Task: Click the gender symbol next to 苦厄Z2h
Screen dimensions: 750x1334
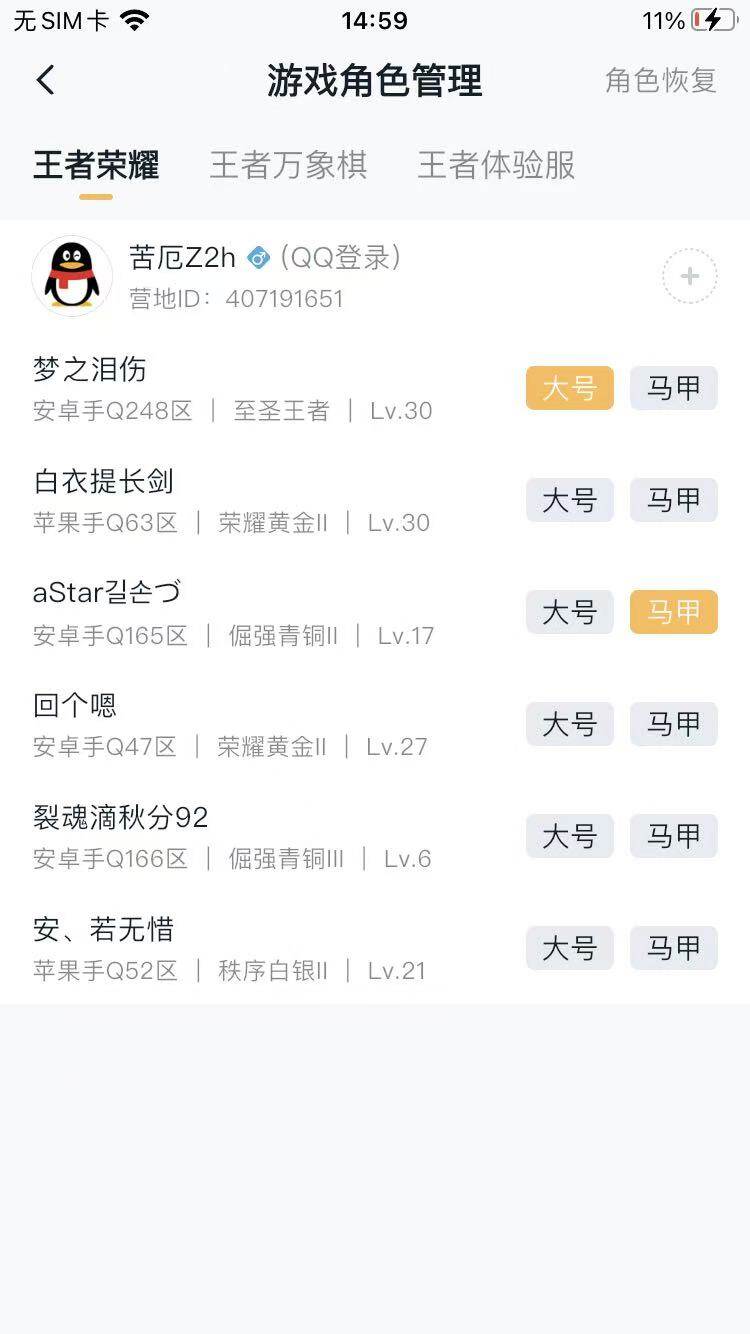Action: point(258,257)
